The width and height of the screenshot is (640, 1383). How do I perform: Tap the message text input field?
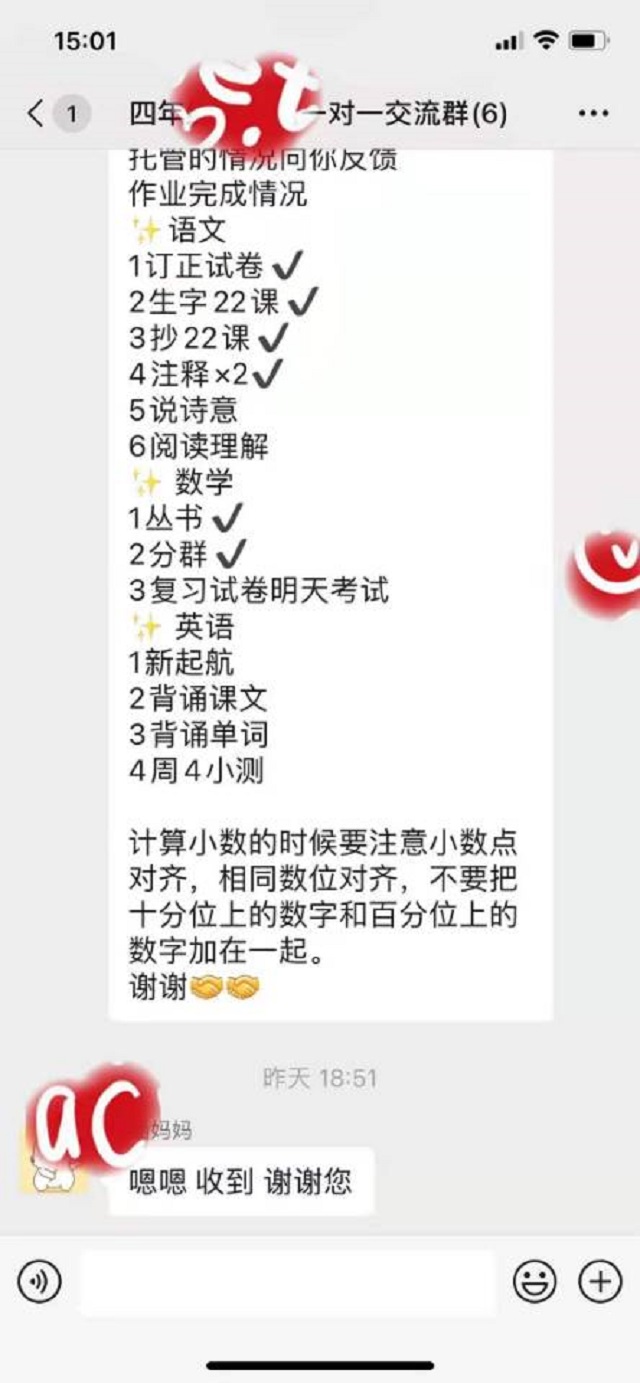pos(288,1282)
